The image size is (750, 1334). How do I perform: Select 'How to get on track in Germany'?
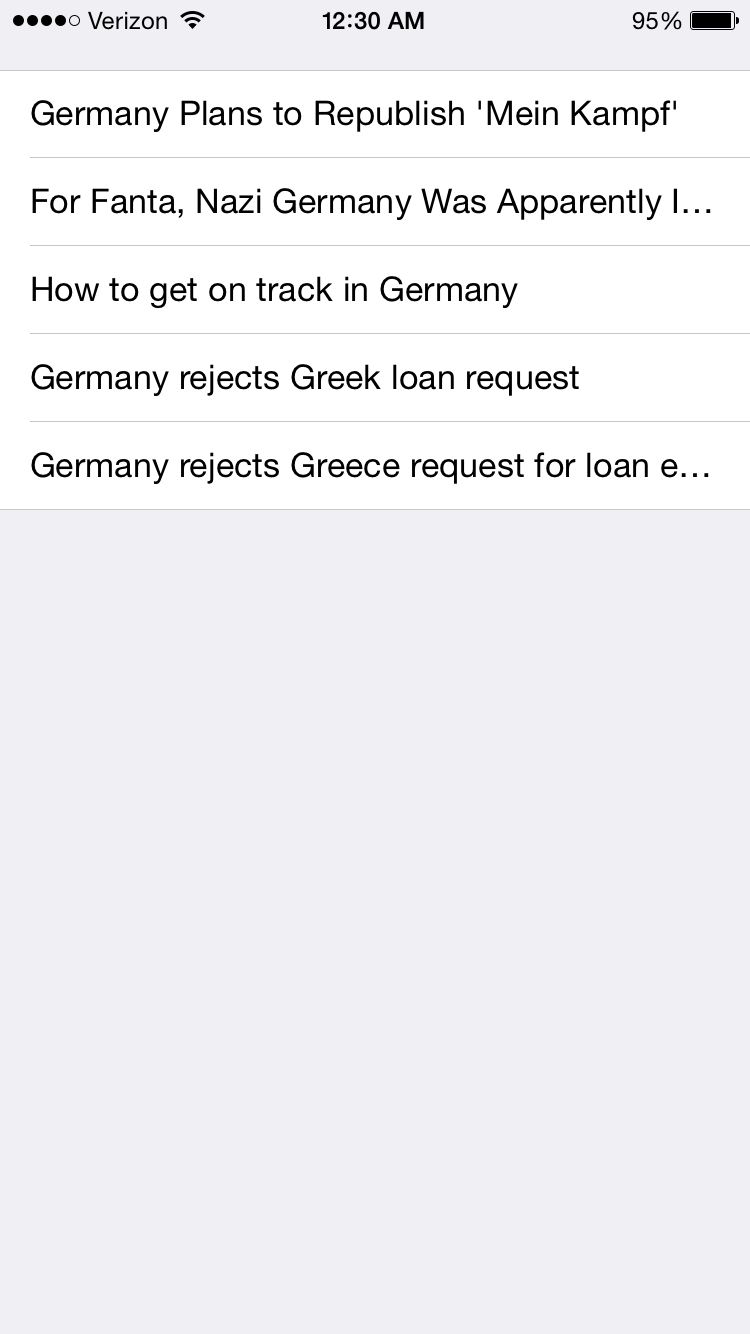click(275, 290)
